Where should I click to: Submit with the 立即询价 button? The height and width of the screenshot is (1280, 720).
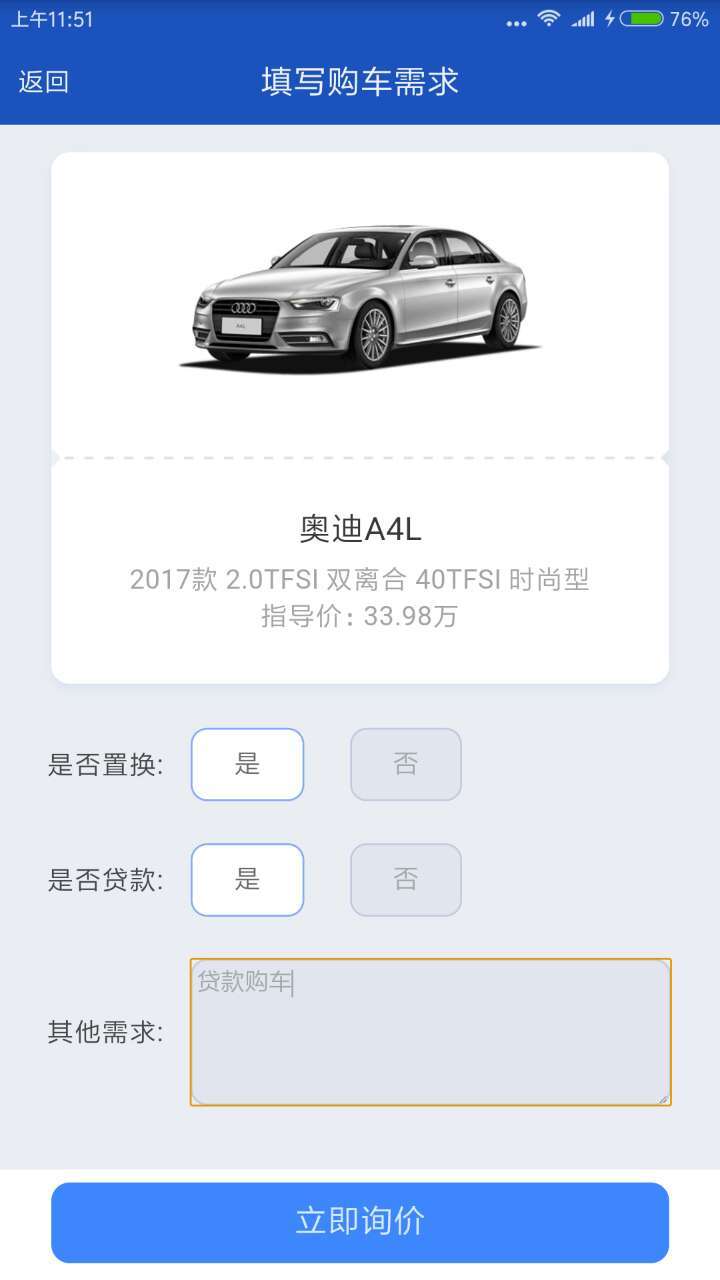(x=360, y=1222)
